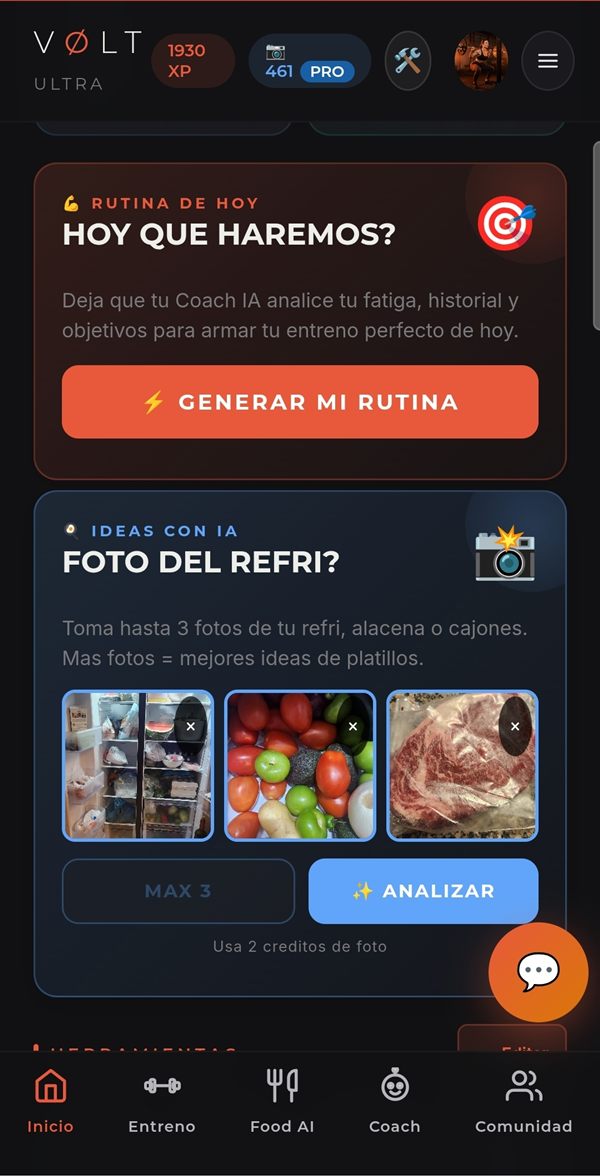Remove the fridge photo
This screenshot has height=1176, width=600.
(190, 726)
